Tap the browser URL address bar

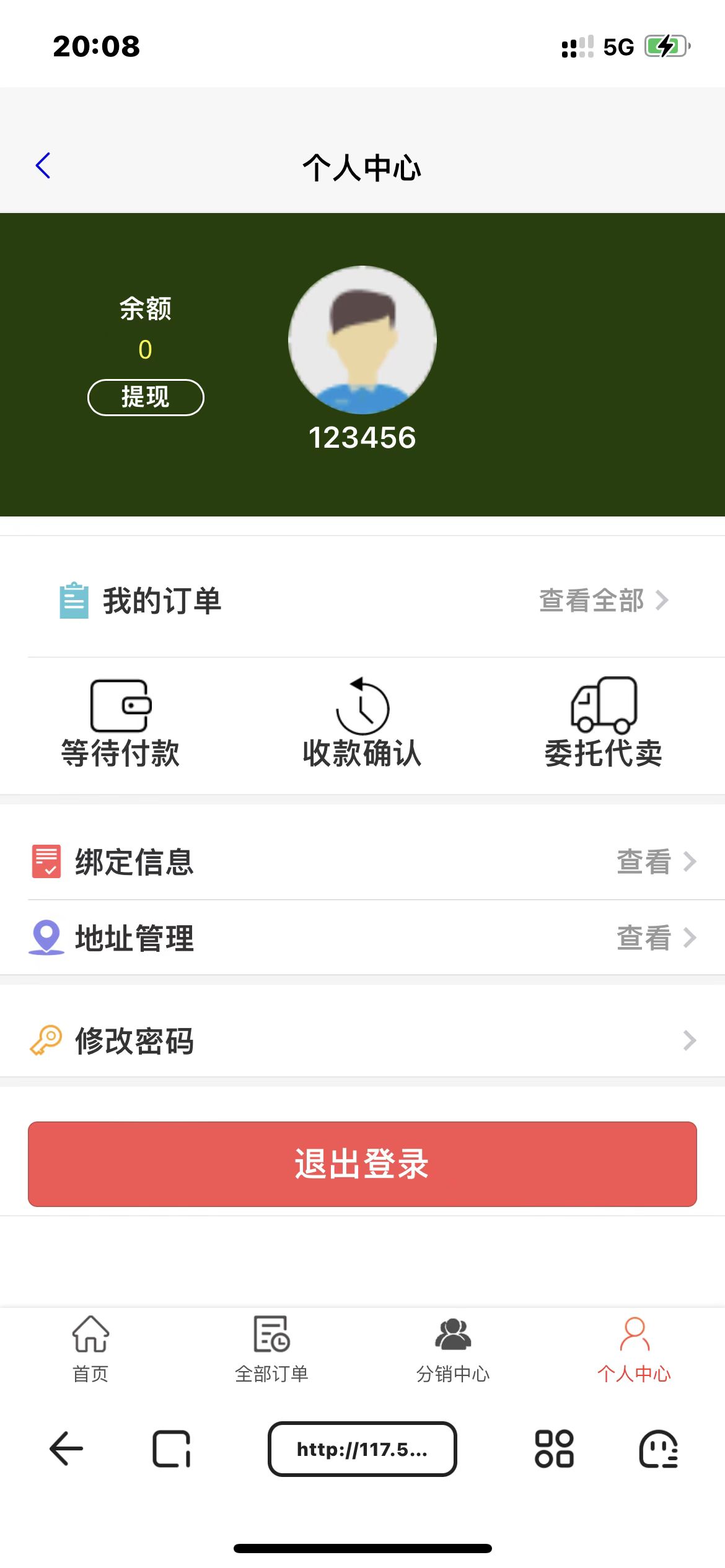pyautogui.click(x=362, y=1448)
